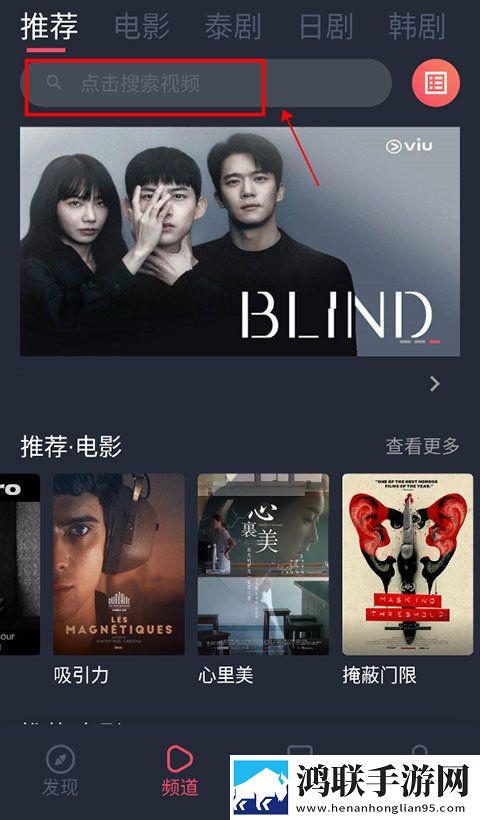Viewport: 480px width, 820px height.
Task: Select the 频道 bottom tab
Action: click(180, 771)
